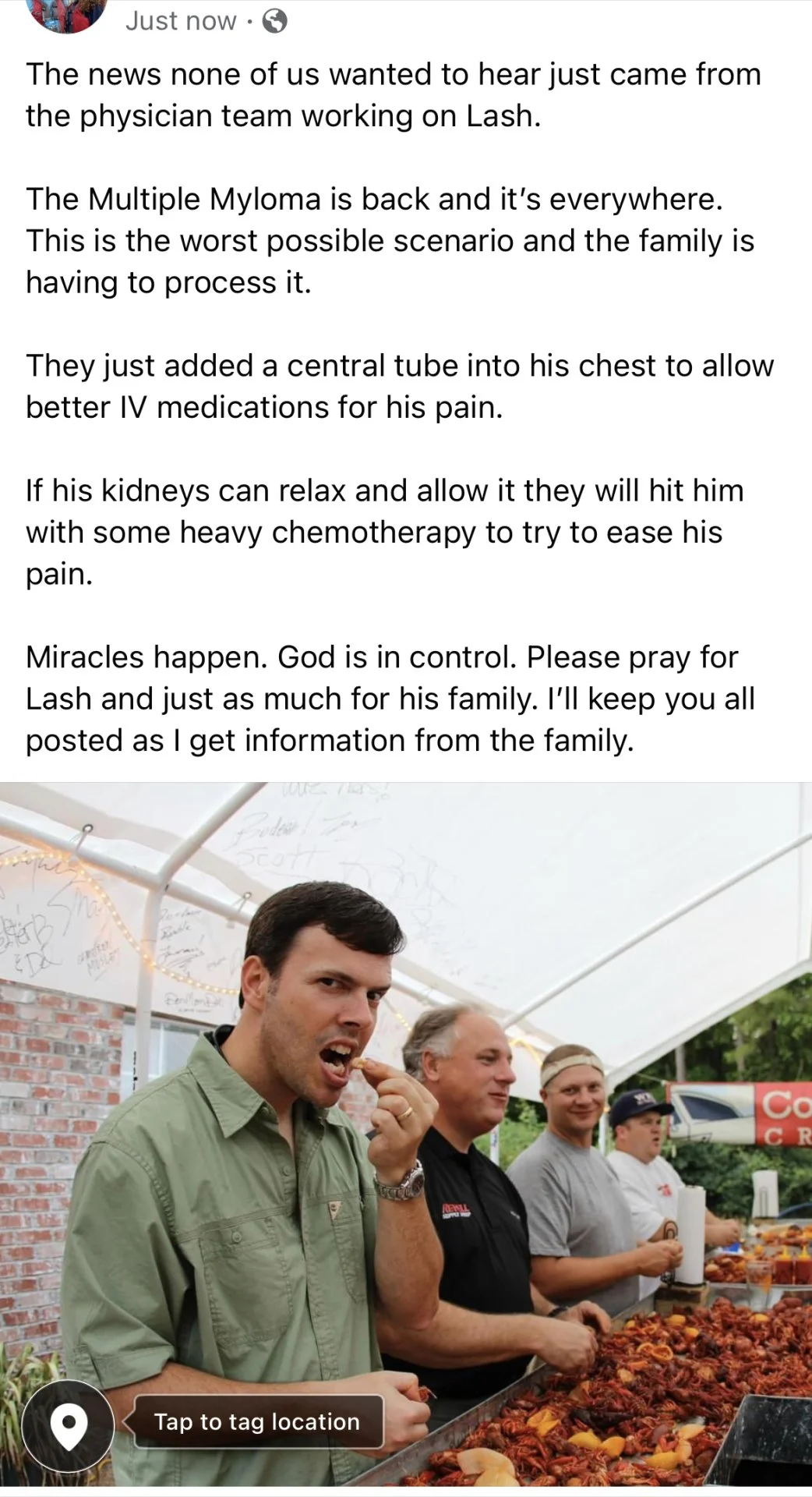Tap the 'Tap to tag location' button
This screenshot has width=812, height=1497.
tap(258, 1421)
